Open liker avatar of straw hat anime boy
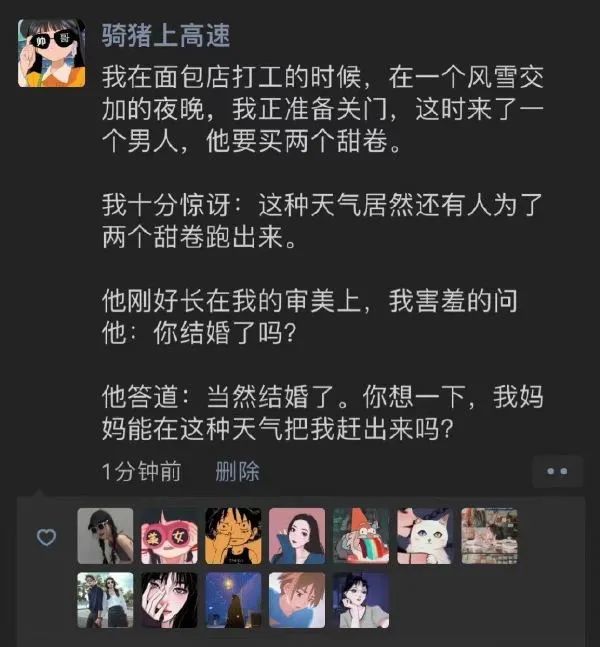This screenshot has height=647, width=600. 233,536
